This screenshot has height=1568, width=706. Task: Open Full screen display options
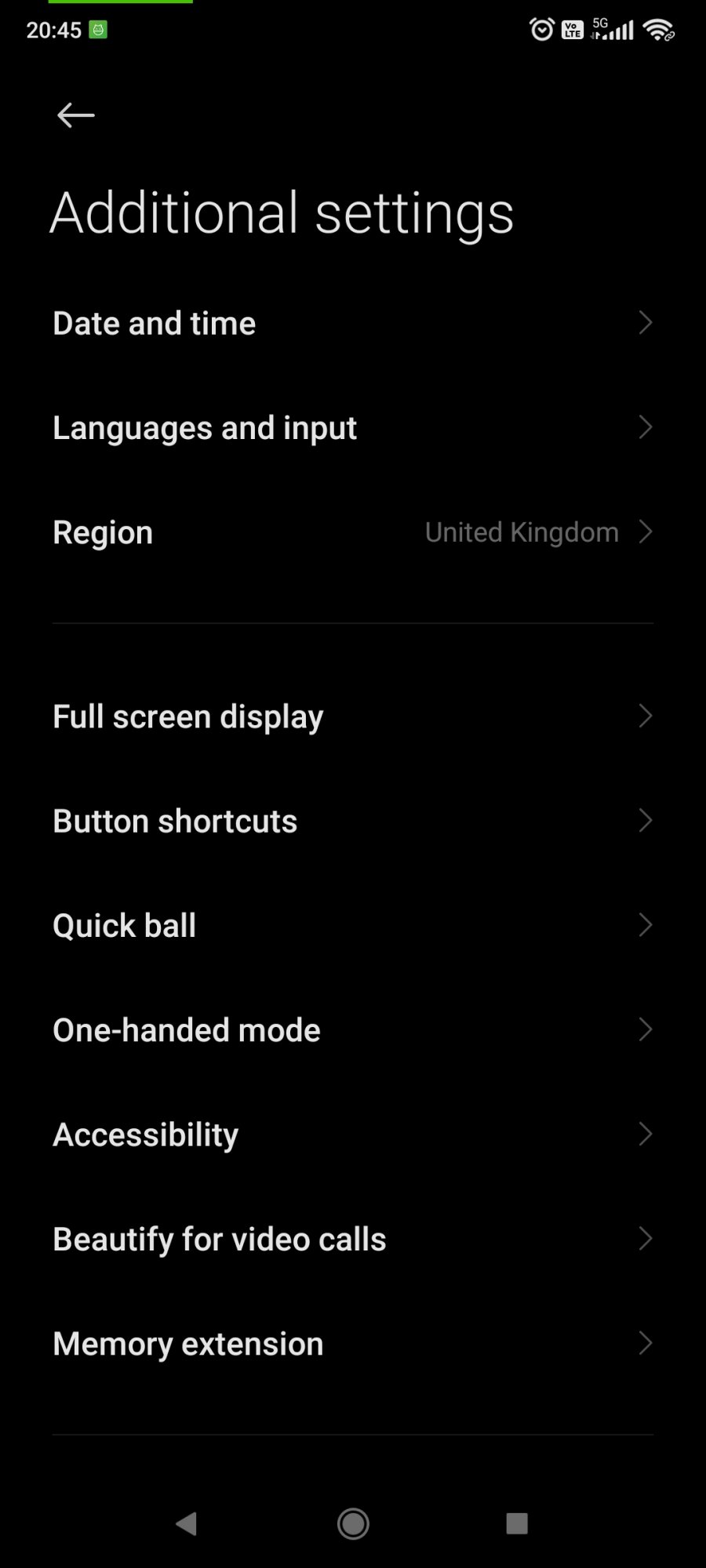353,716
